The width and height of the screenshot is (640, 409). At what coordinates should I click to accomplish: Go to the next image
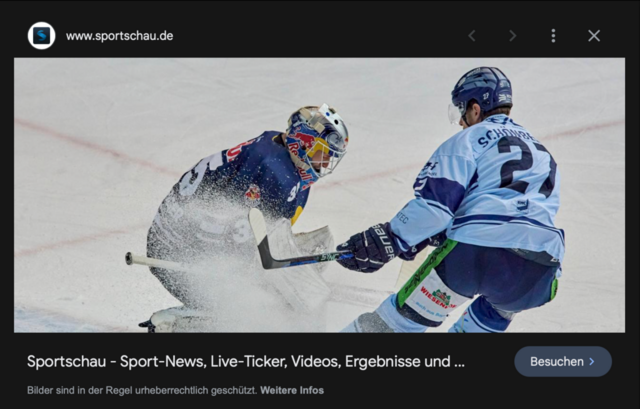click(512, 36)
